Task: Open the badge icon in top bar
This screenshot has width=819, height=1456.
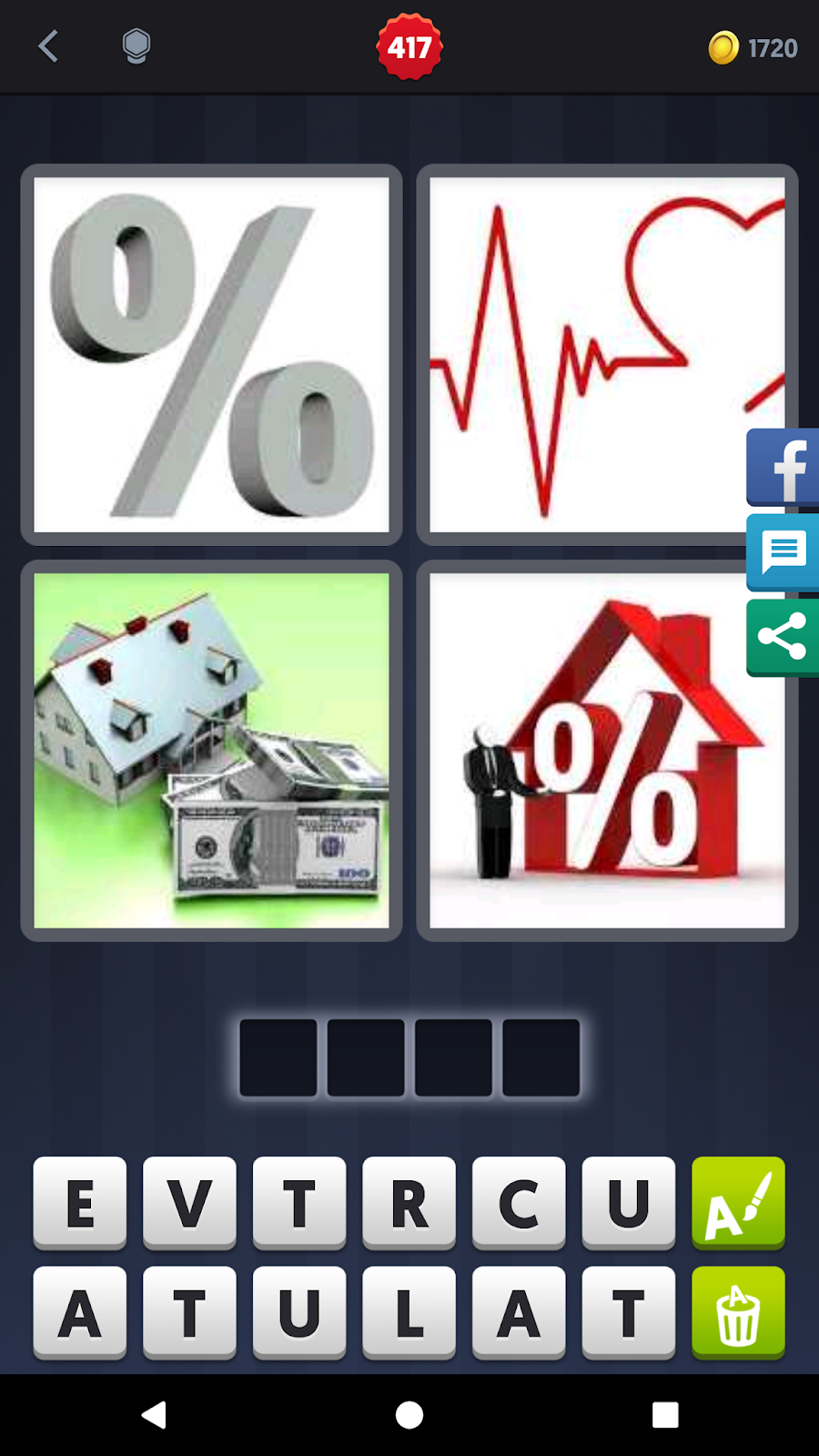Action: click(136, 46)
